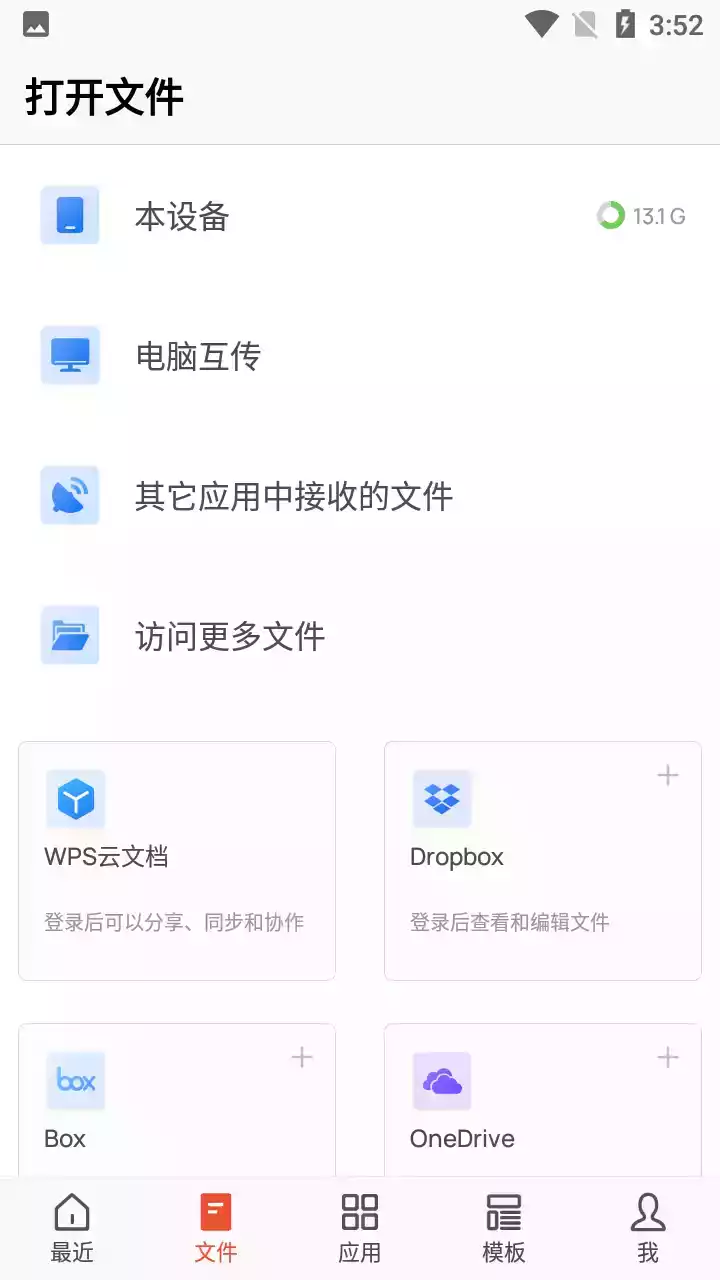Tap the 访问更多文件 folder icon
Screen dimensions: 720x1280
click(69, 636)
